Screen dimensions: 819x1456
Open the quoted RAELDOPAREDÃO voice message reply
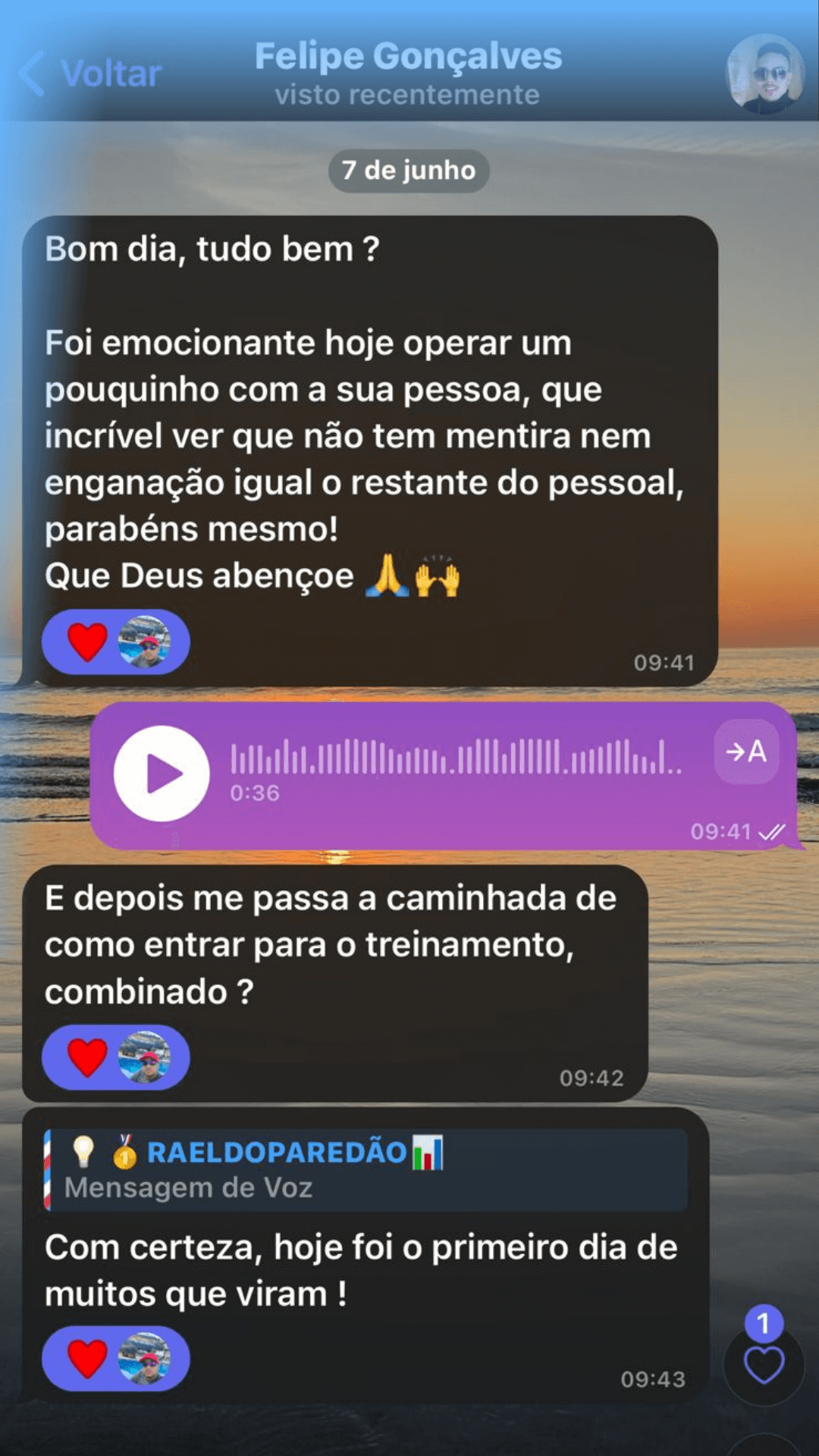click(364, 1169)
